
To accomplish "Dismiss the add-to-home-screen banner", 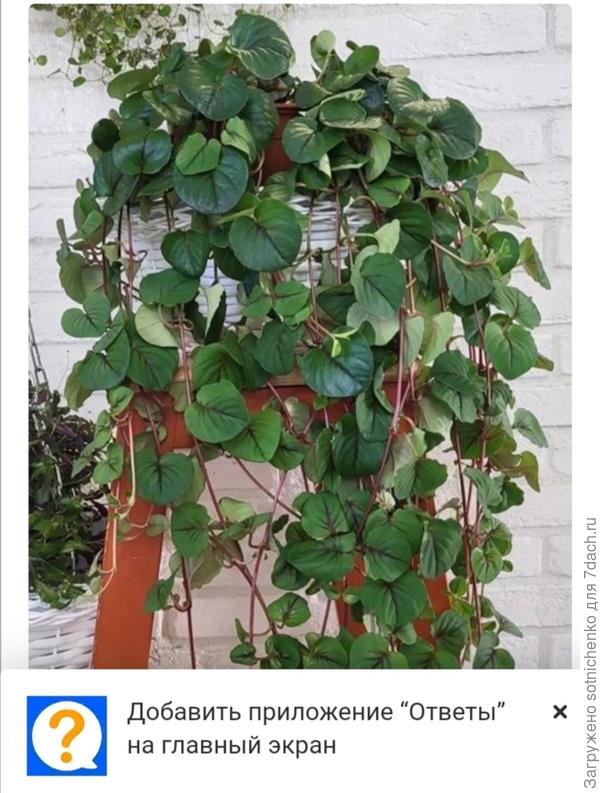I will pyautogui.click(x=560, y=712).
